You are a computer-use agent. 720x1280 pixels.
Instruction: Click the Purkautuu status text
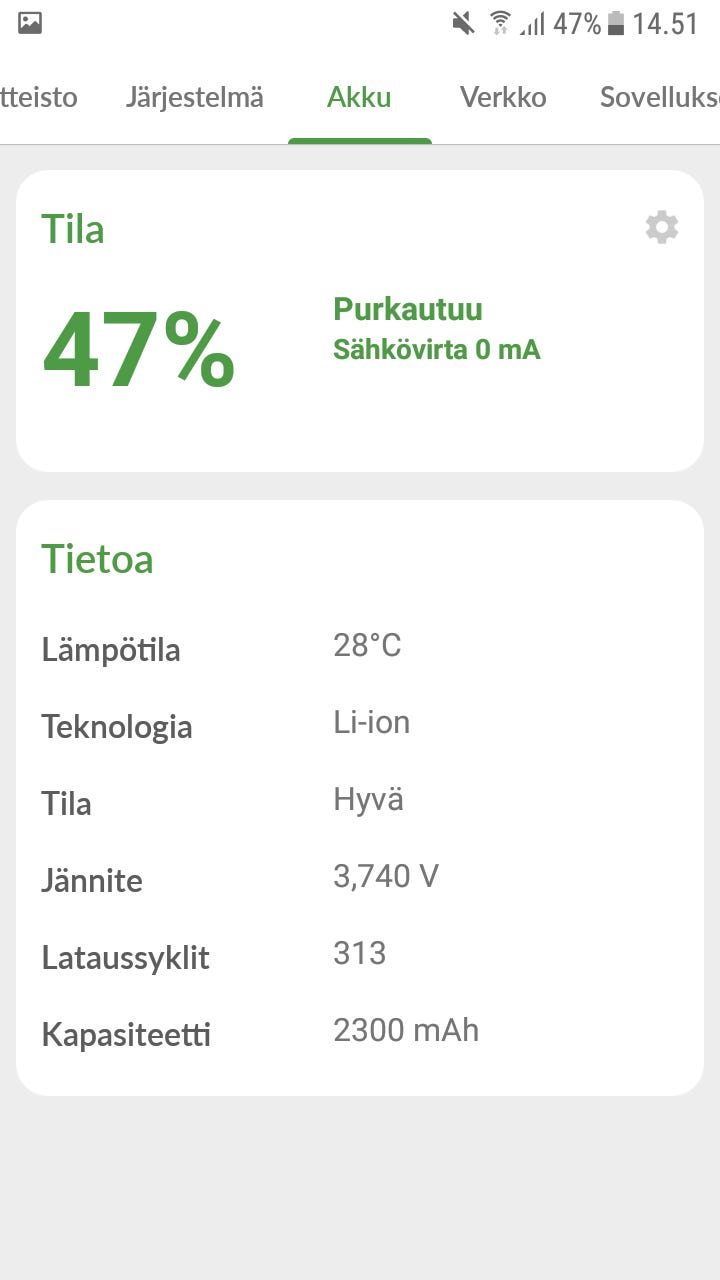(408, 309)
